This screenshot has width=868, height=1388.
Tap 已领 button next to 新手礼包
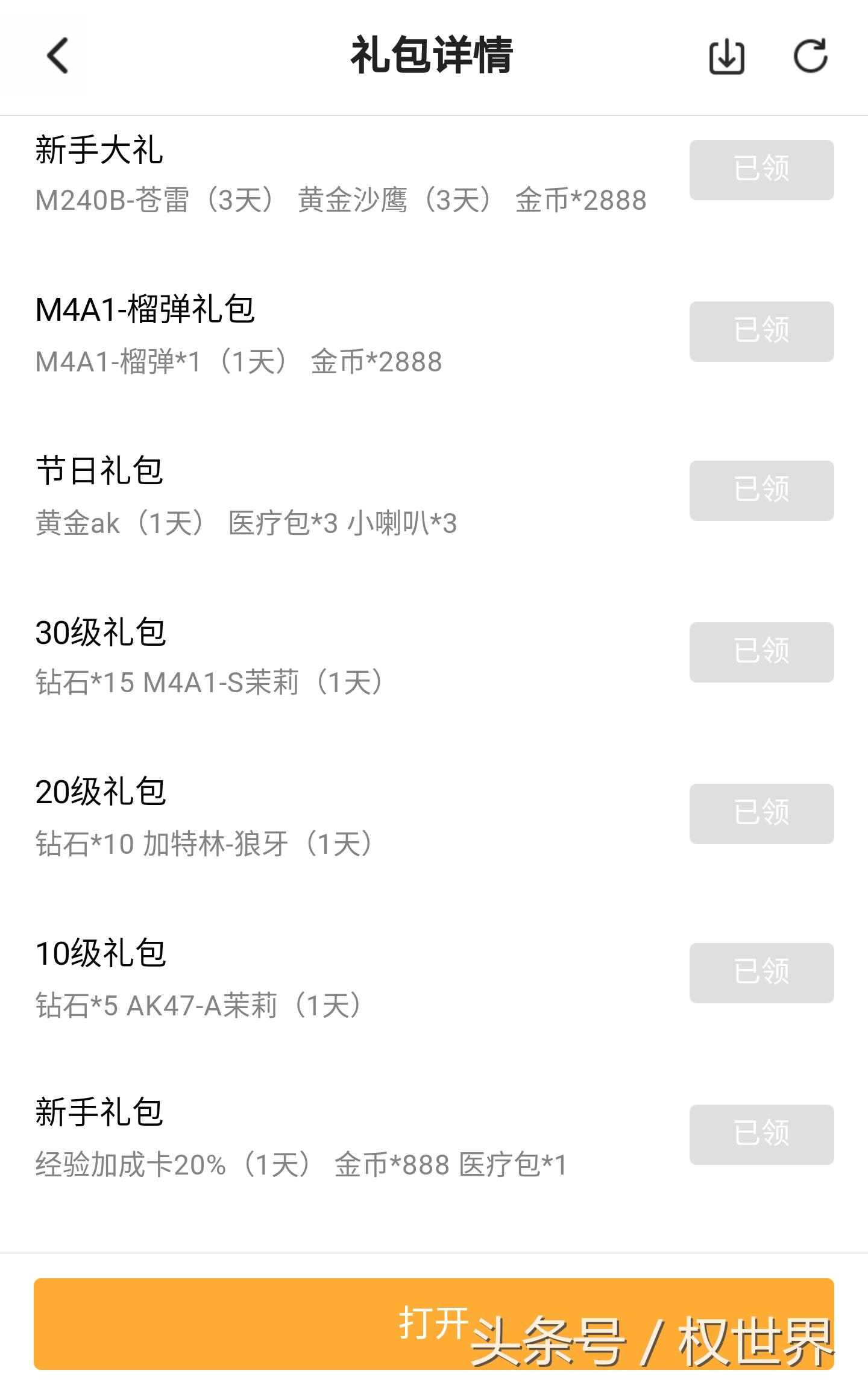[x=761, y=1134]
